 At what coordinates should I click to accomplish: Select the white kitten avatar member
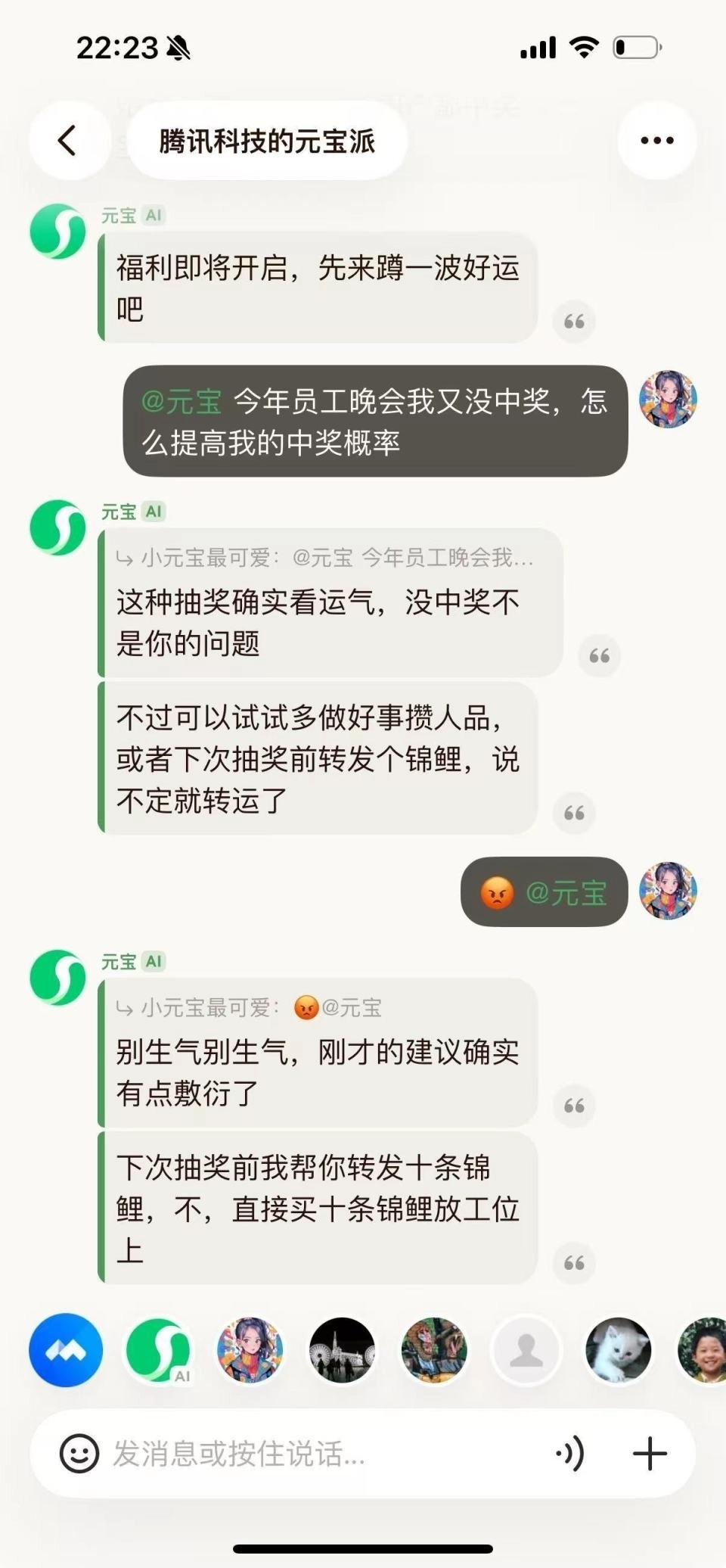(x=619, y=1350)
